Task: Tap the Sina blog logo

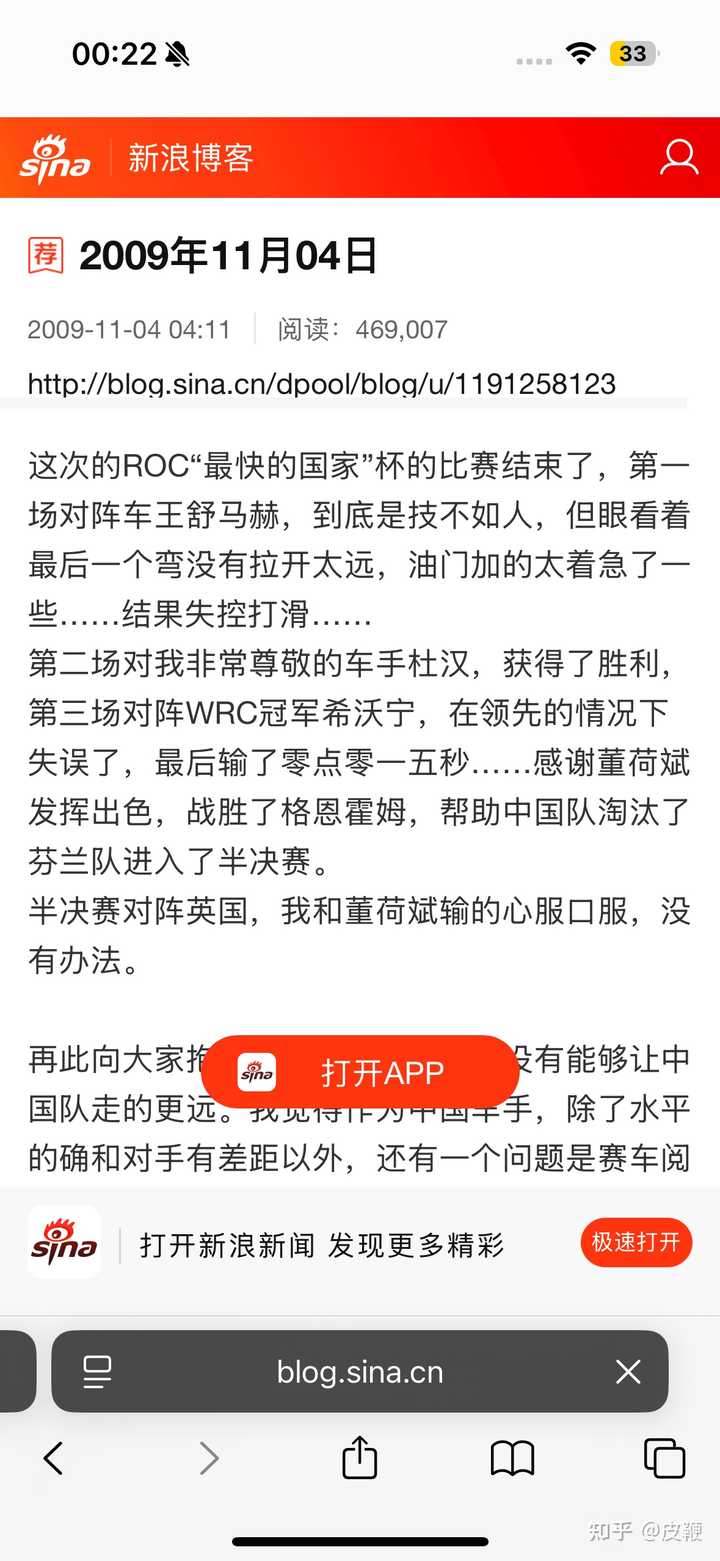Action: [x=56, y=158]
